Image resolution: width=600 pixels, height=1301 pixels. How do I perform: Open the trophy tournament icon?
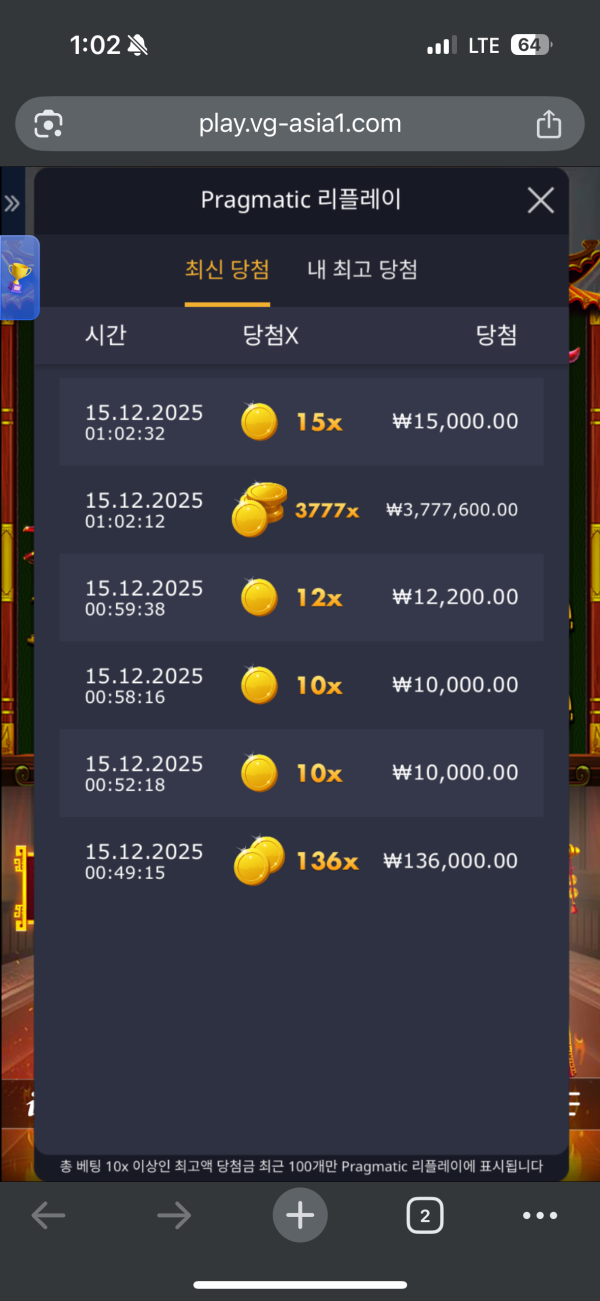(x=18, y=277)
